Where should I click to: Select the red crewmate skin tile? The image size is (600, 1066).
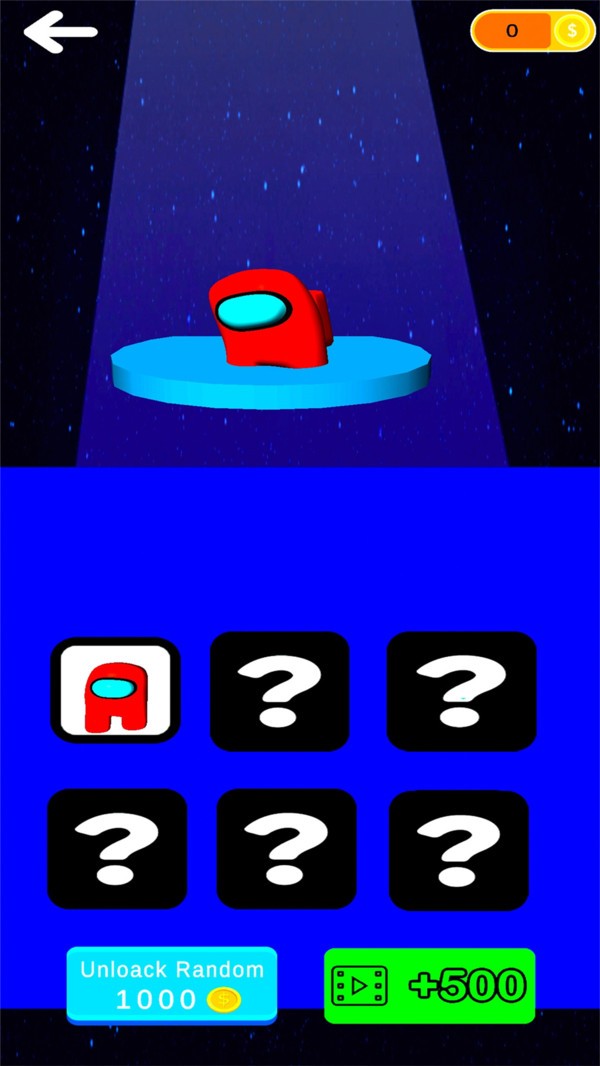116,691
